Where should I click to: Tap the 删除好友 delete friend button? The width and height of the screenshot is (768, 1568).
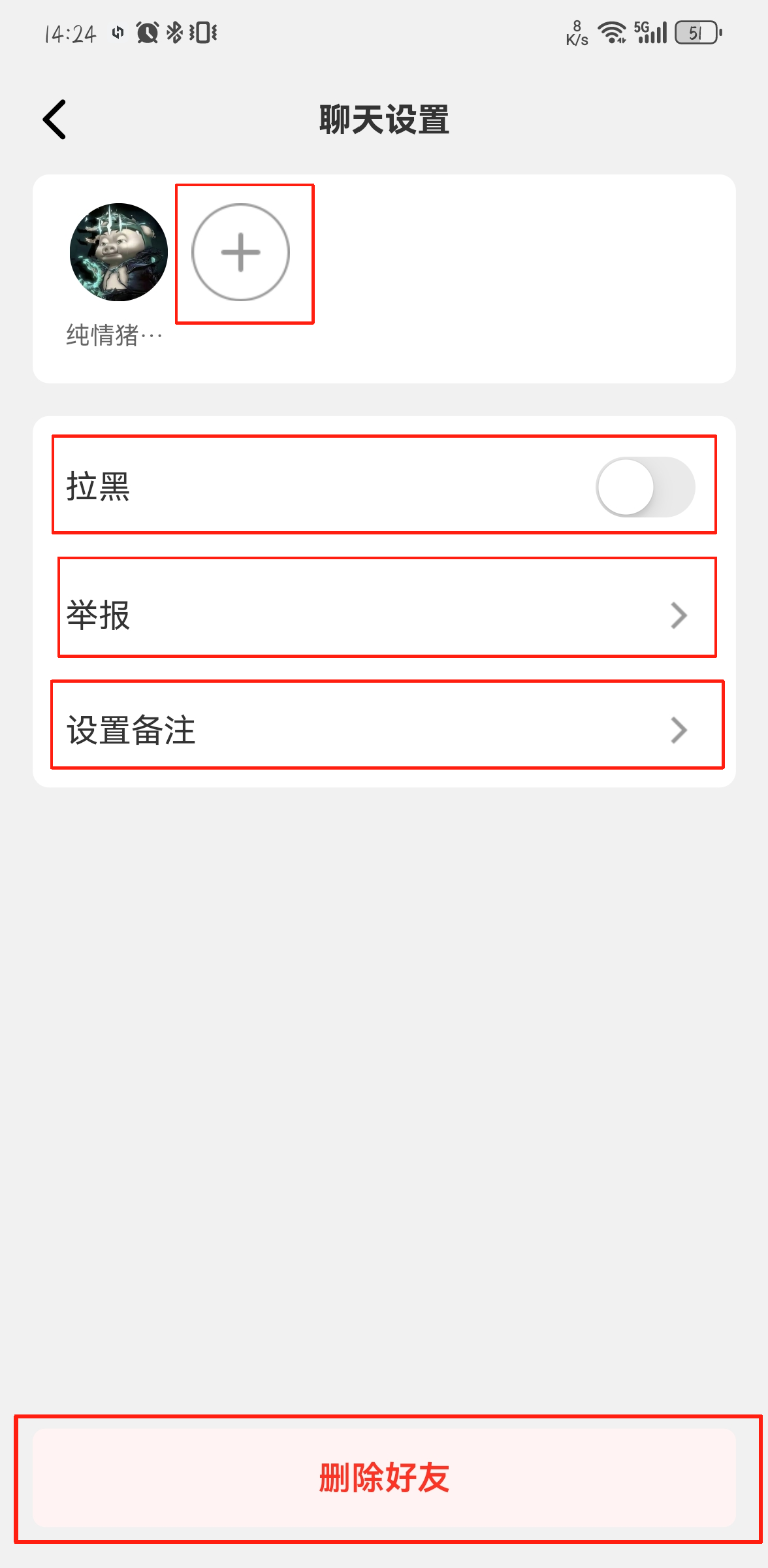coord(384,1478)
